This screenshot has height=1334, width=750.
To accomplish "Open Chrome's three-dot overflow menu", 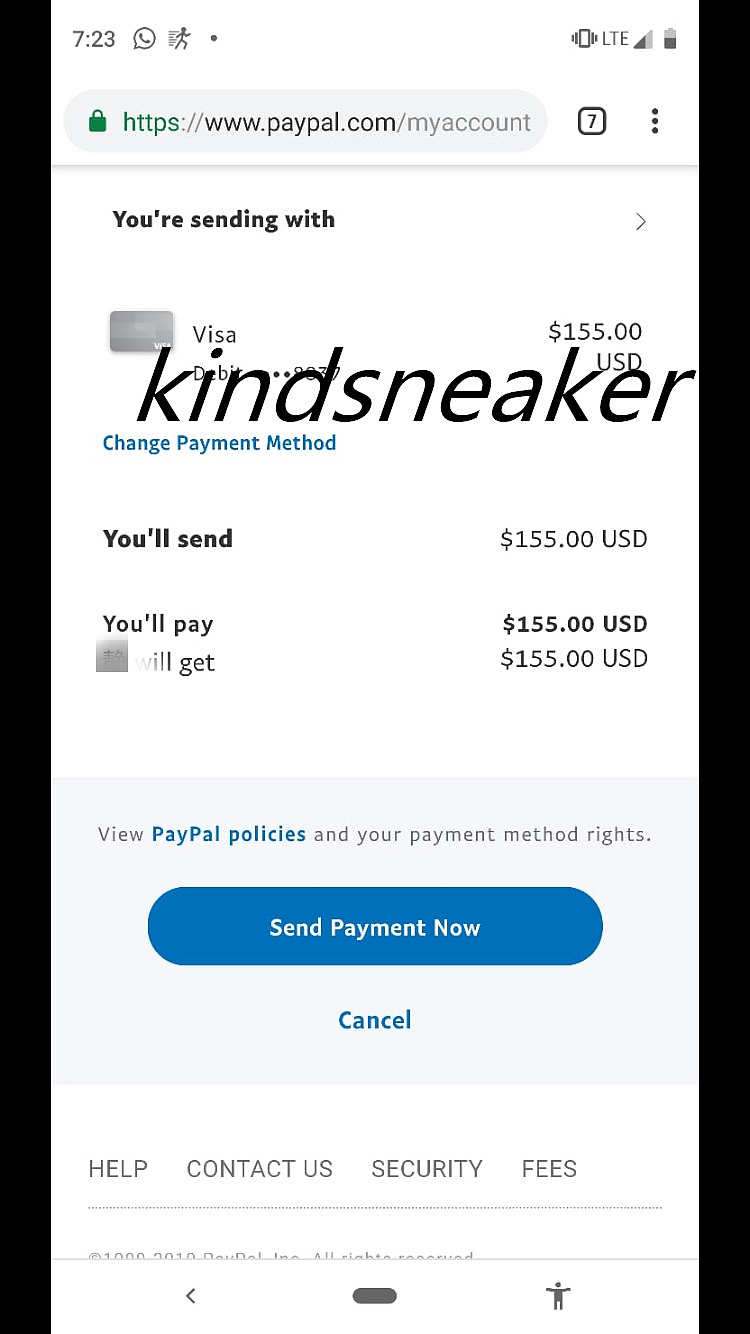I will click(655, 122).
